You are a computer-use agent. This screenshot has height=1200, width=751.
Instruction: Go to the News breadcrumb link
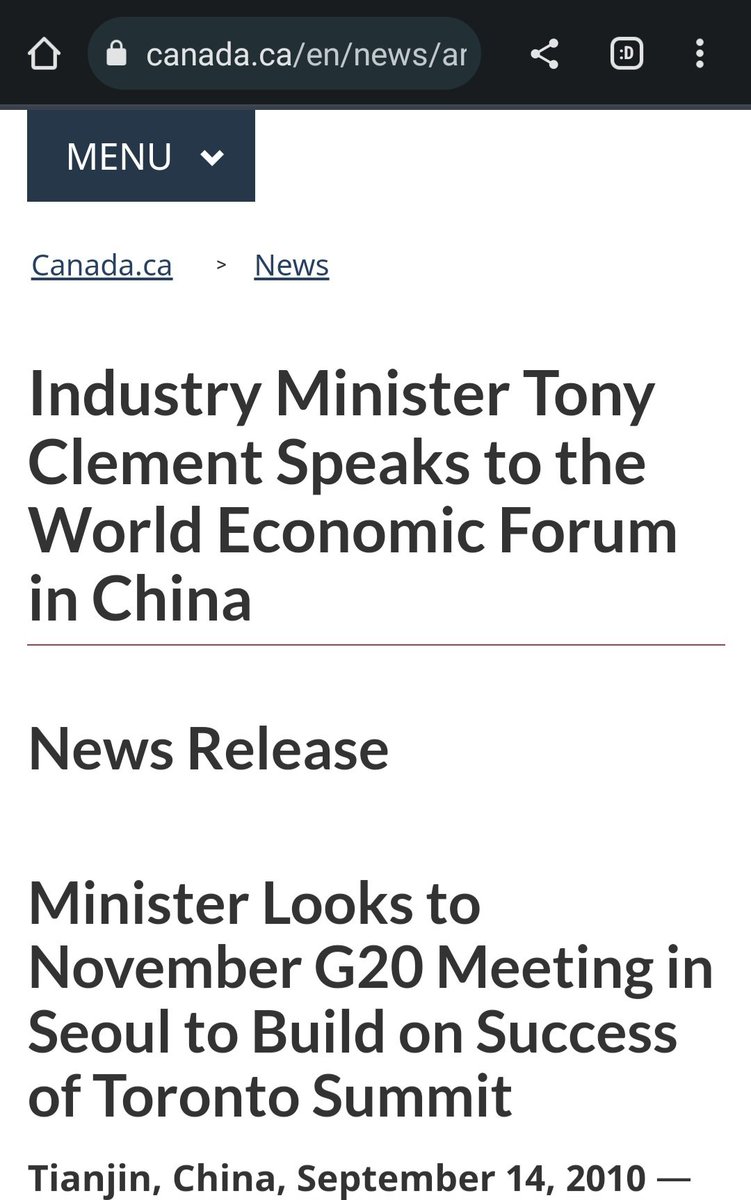coord(291,266)
